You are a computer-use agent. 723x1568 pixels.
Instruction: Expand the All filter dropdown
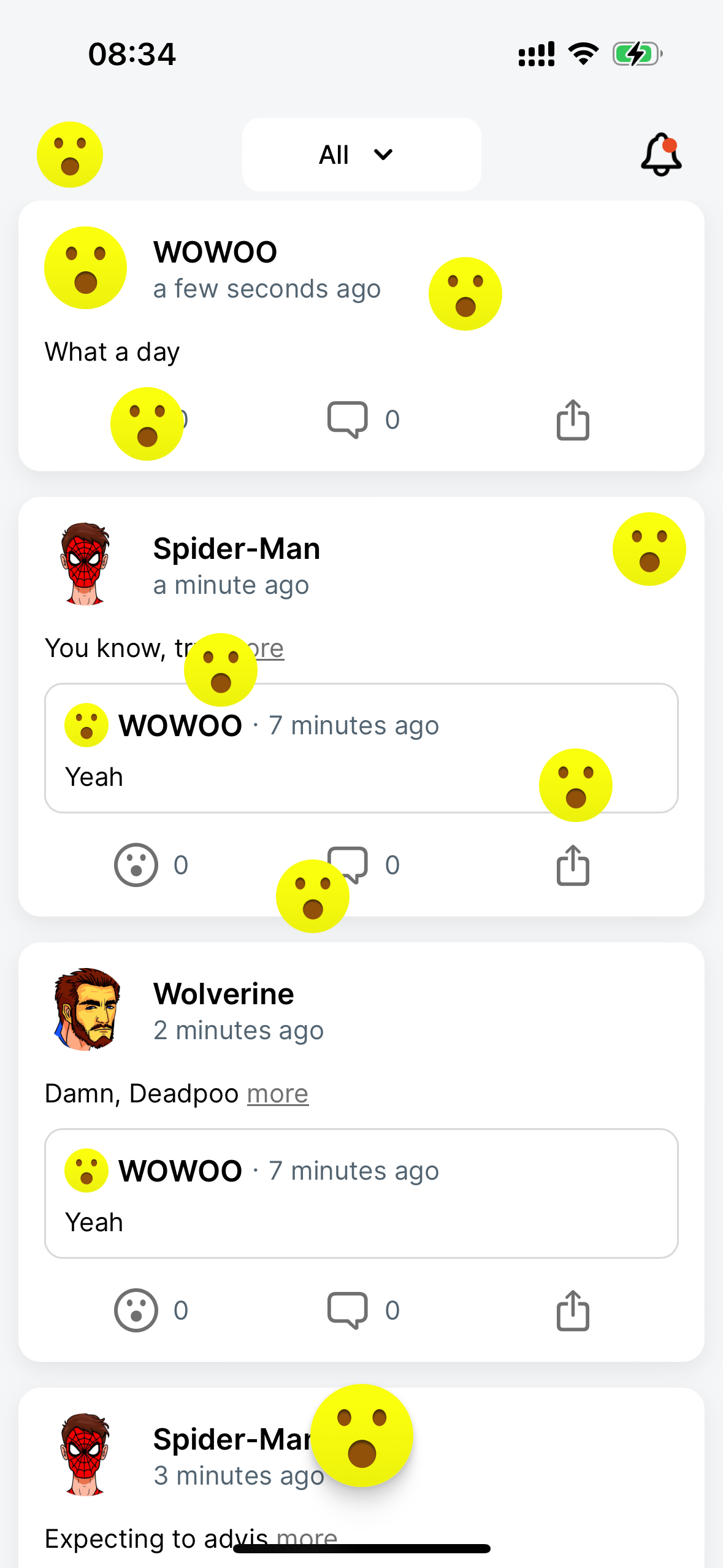(x=361, y=155)
